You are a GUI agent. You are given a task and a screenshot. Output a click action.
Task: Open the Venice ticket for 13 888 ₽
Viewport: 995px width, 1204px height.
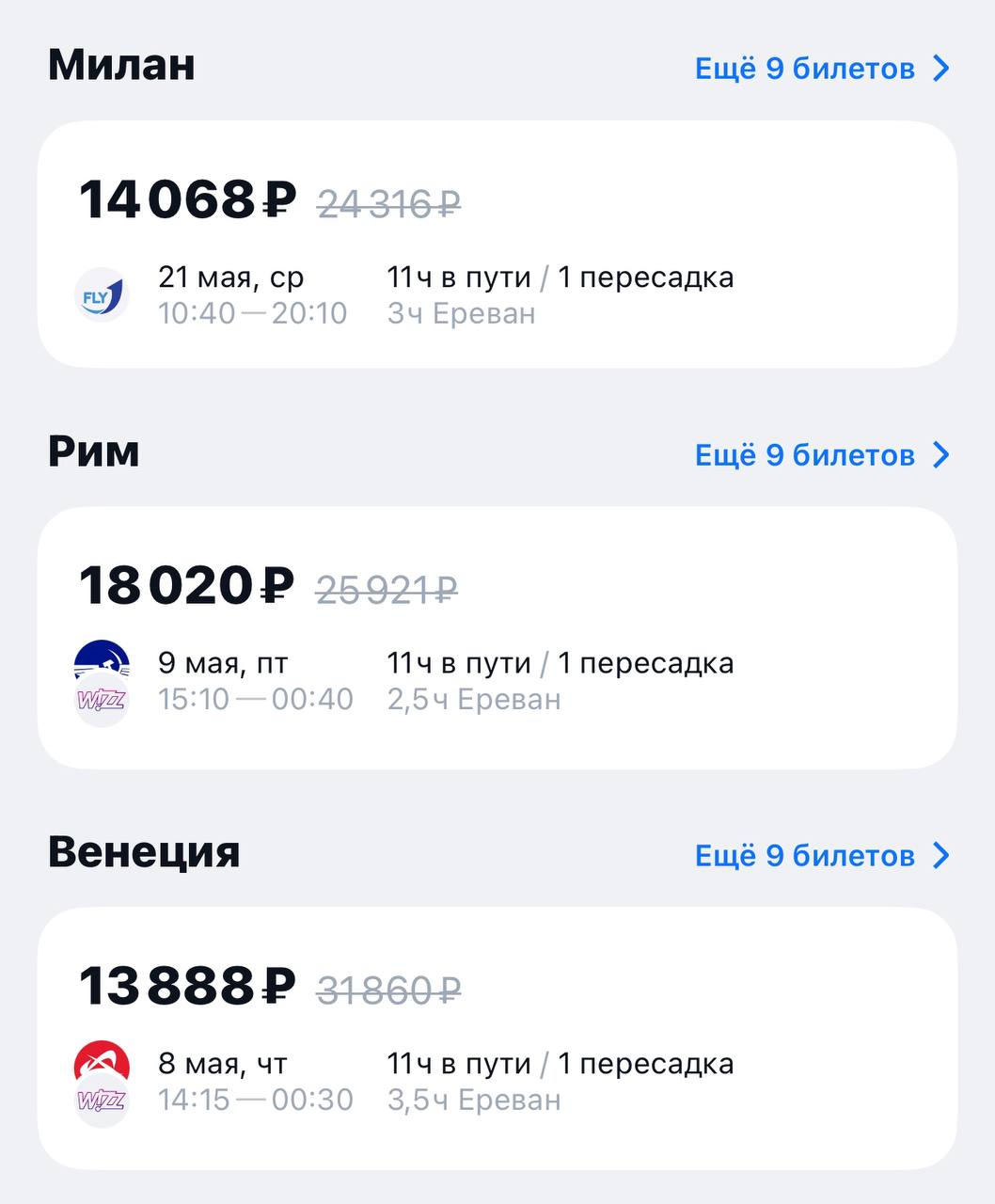497,1038
